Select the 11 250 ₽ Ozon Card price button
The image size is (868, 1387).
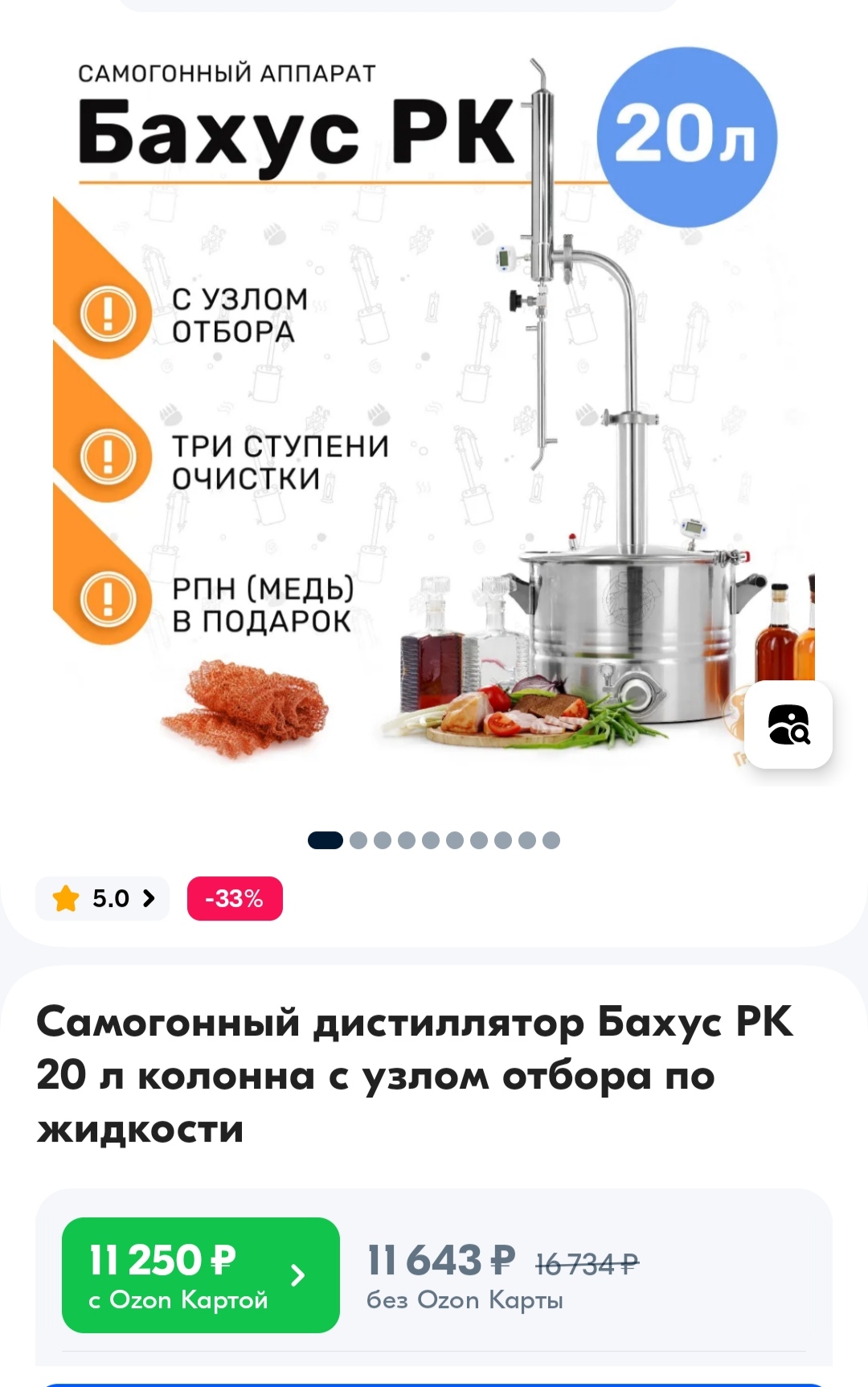[201, 1275]
